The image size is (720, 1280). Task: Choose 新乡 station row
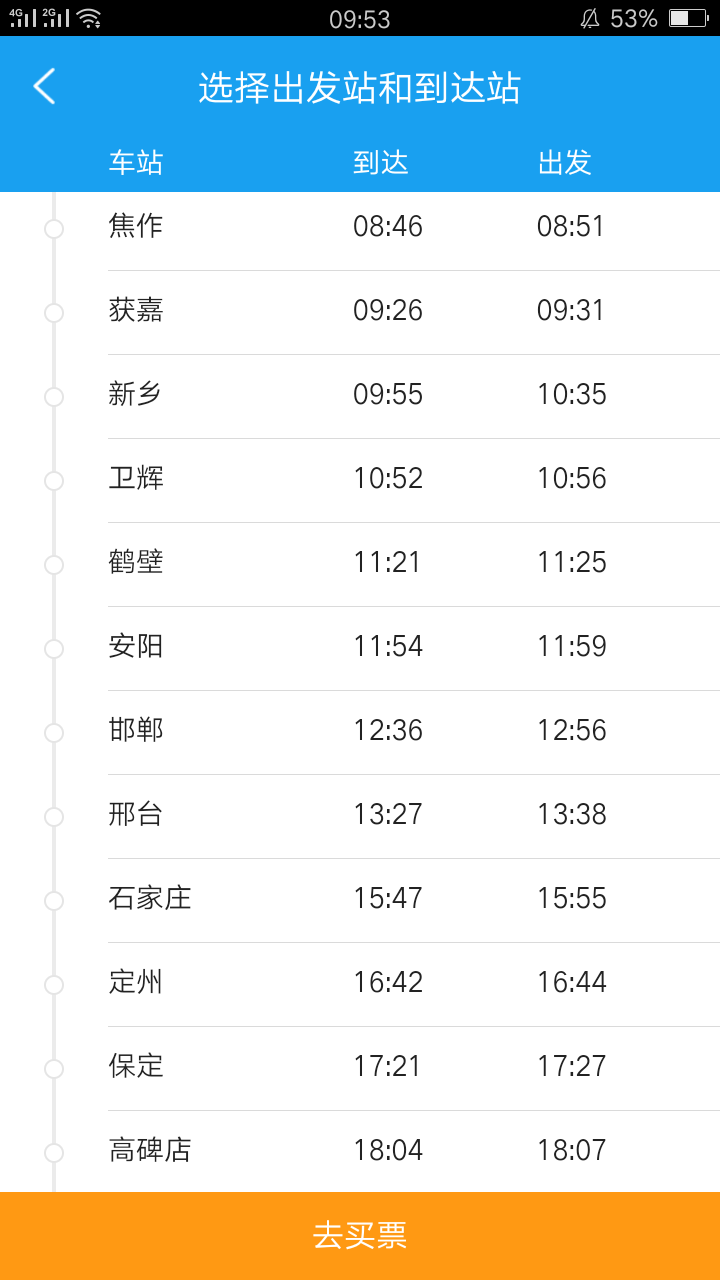tap(360, 397)
